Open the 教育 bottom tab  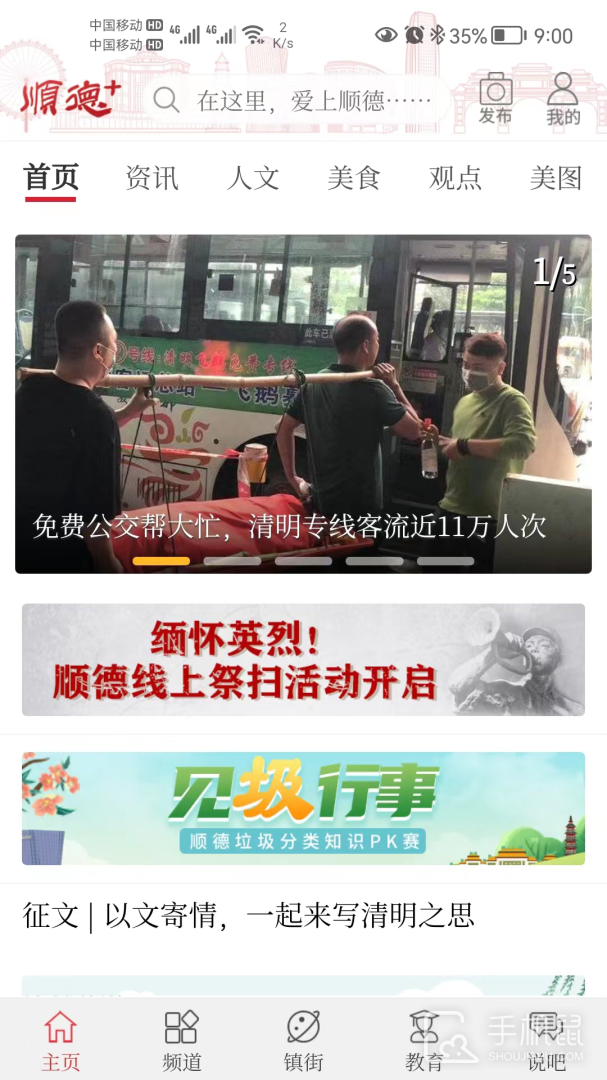424,1040
